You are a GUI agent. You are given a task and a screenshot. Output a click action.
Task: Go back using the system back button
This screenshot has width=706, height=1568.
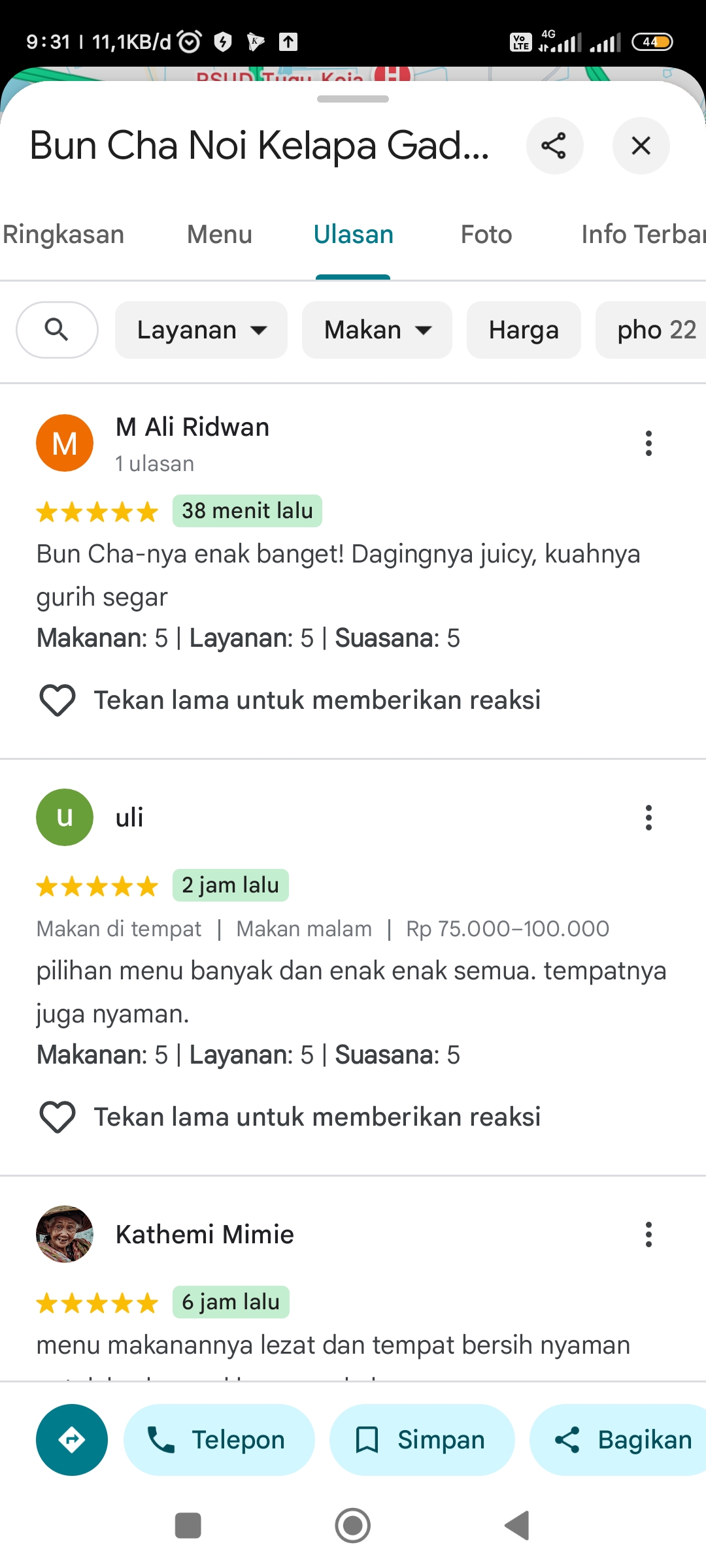(518, 1526)
